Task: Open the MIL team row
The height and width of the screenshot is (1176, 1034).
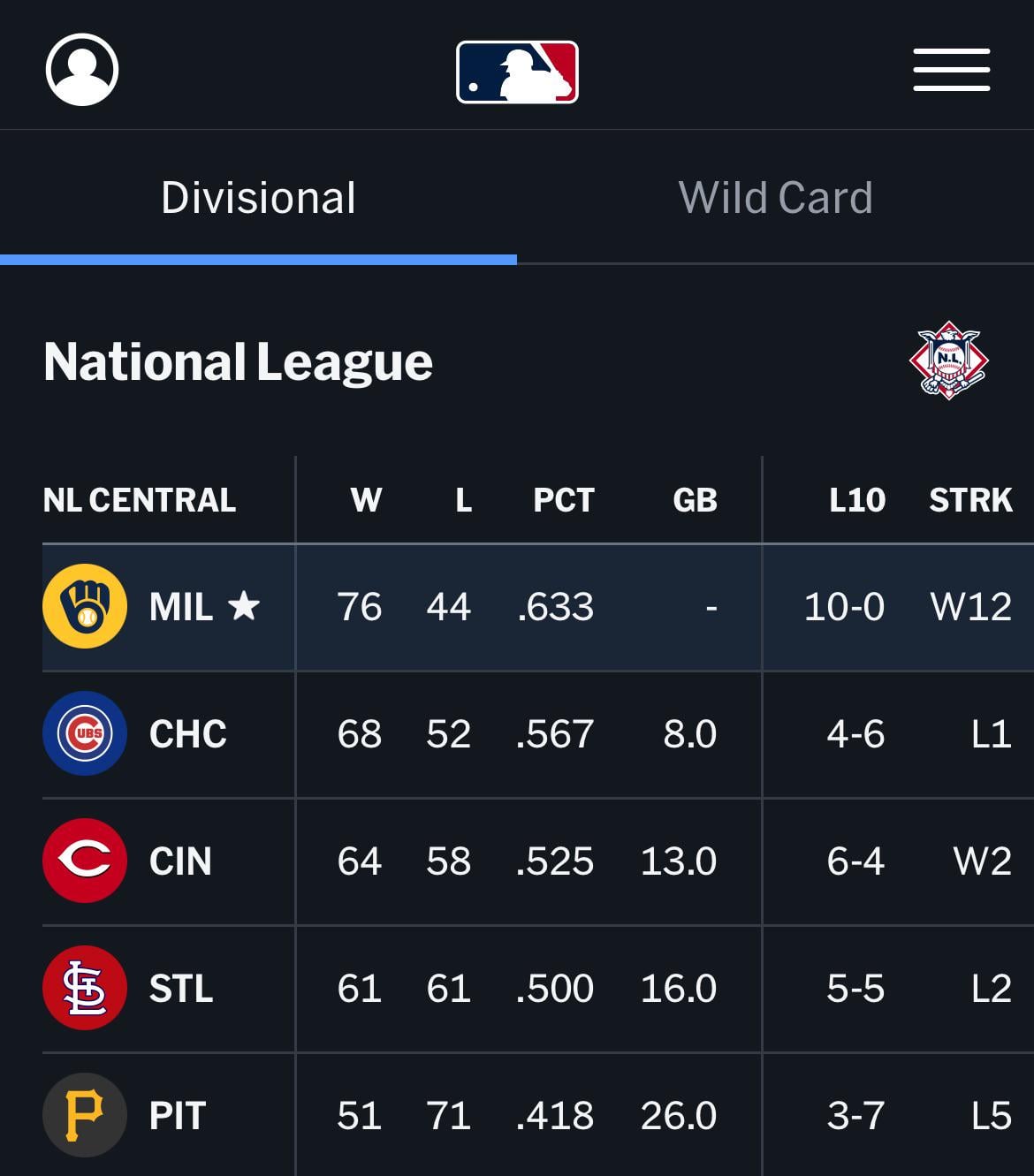Action: (x=181, y=607)
